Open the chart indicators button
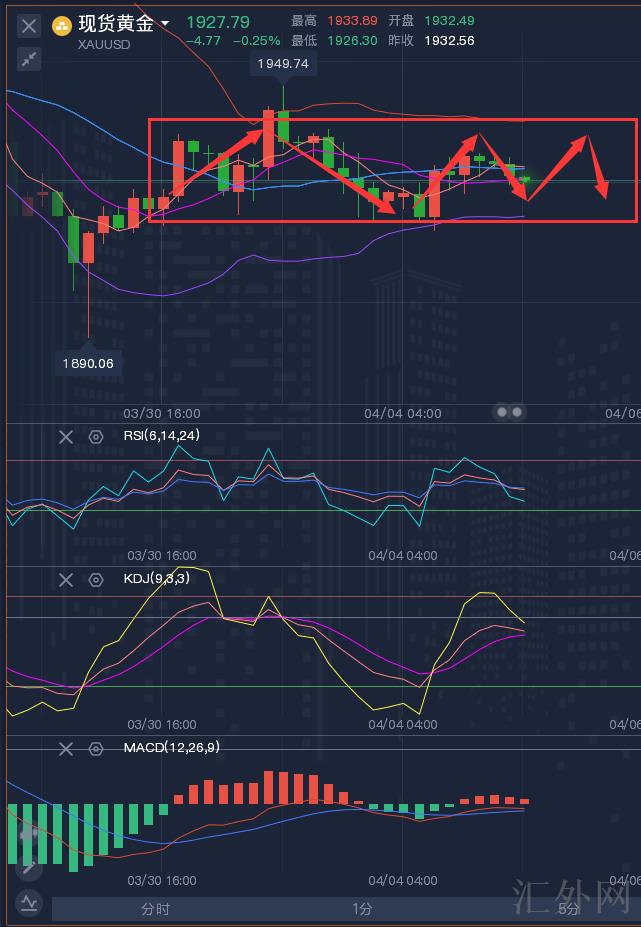 coord(29,903)
